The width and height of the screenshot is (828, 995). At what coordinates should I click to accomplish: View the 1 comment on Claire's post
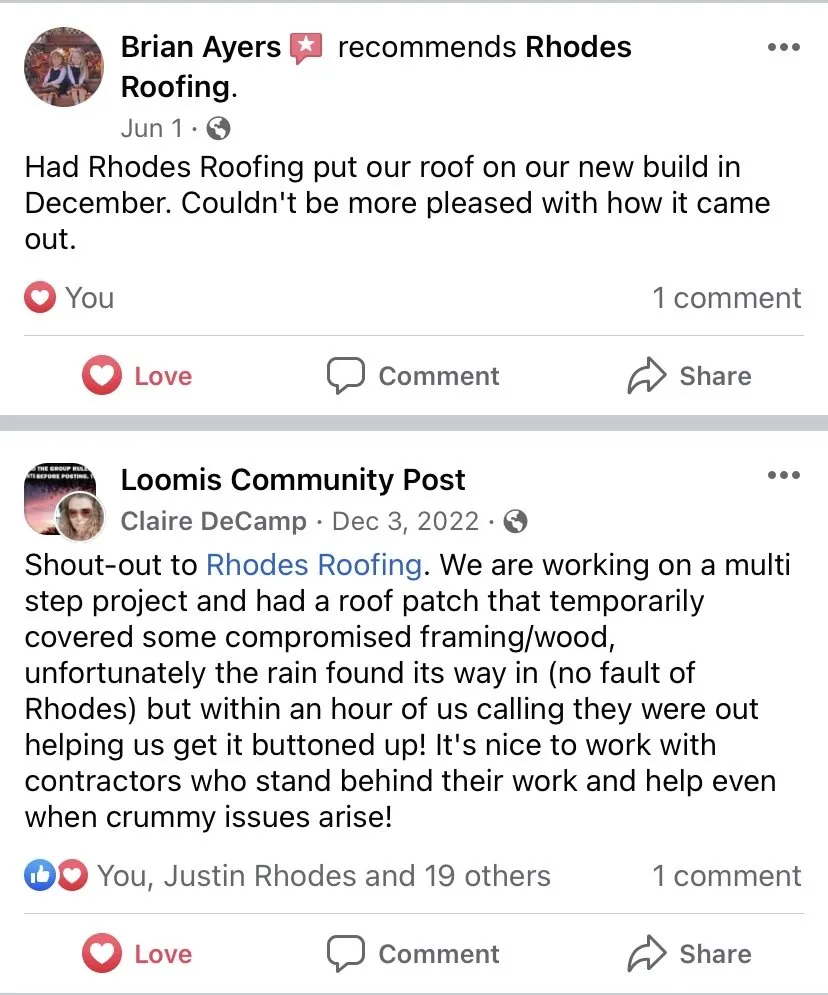pyautogui.click(x=726, y=876)
